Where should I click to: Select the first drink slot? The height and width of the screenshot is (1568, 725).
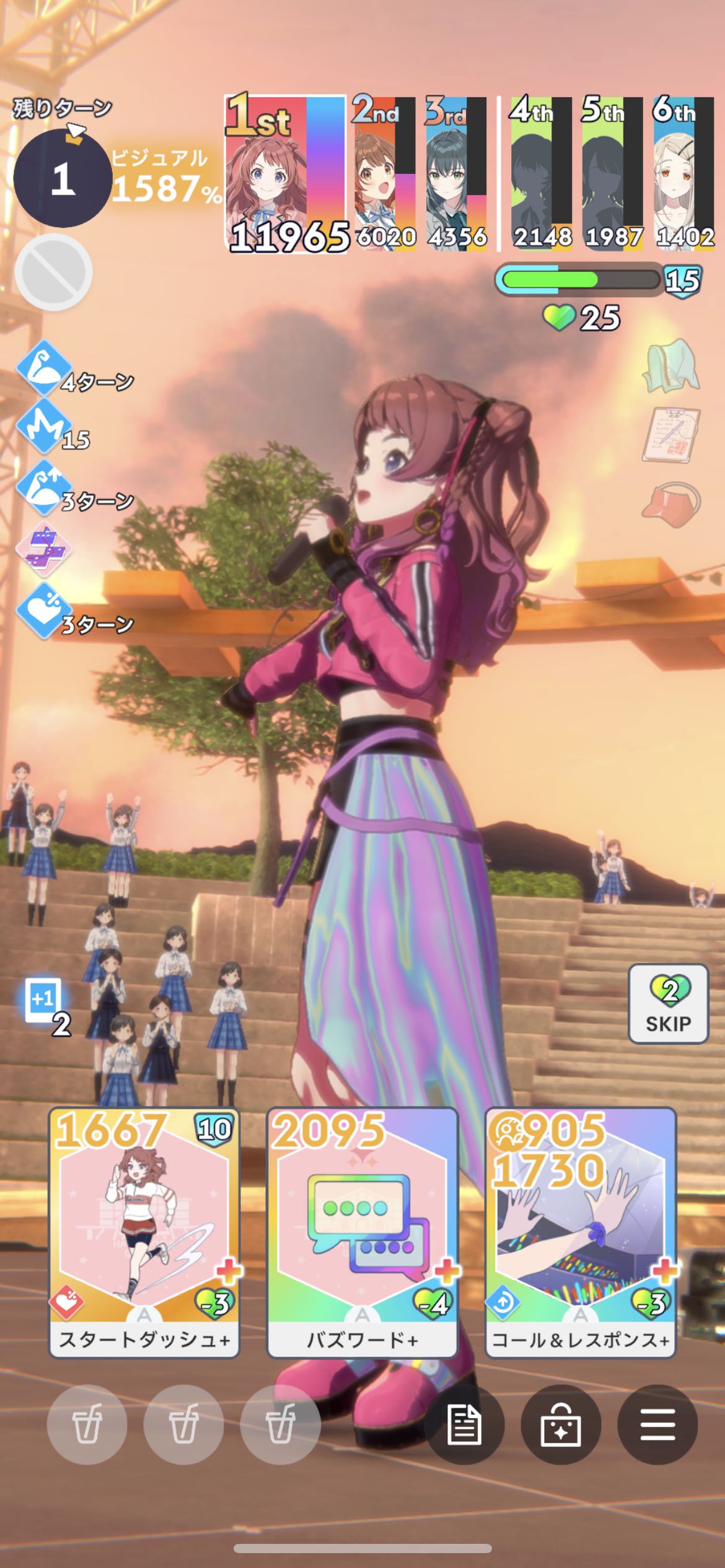pos(87,1424)
